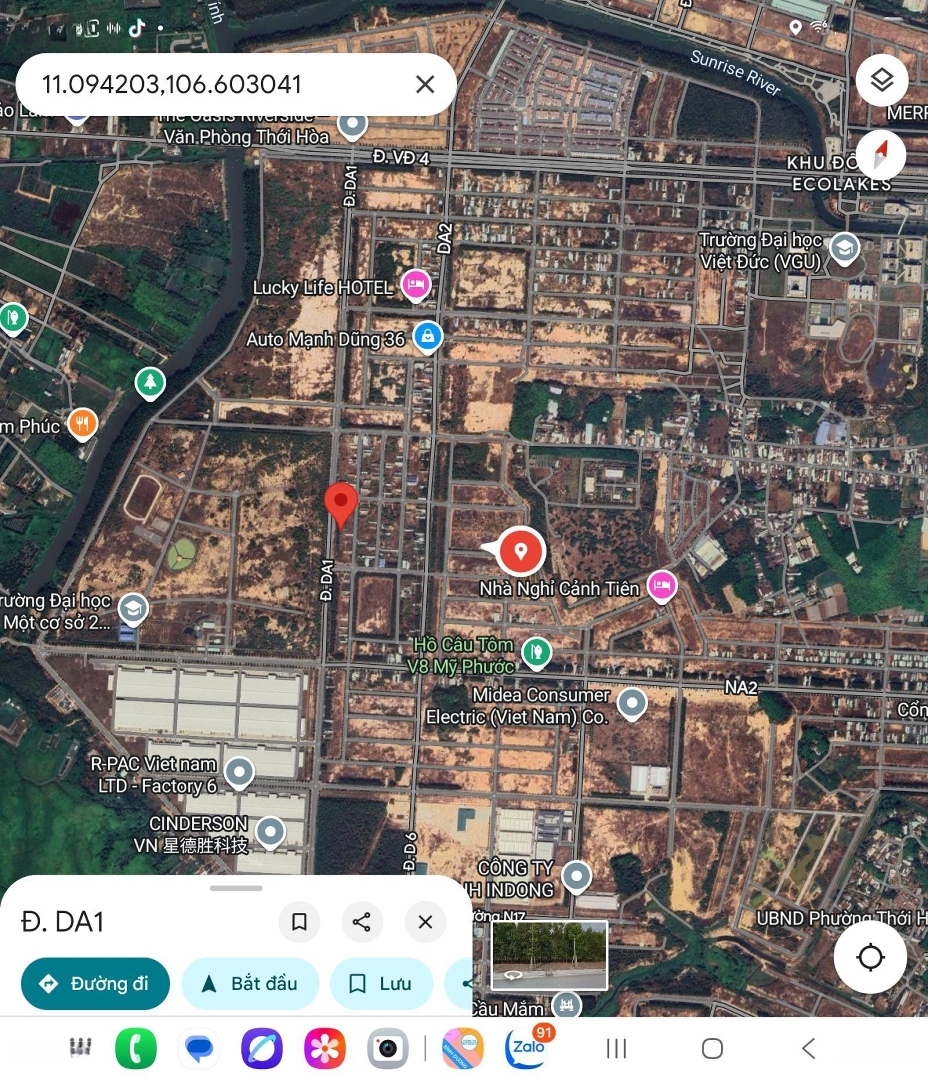The width and height of the screenshot is (928, 1080).
Task: Share the Đ. DA1 location
Action: [362, 922]
